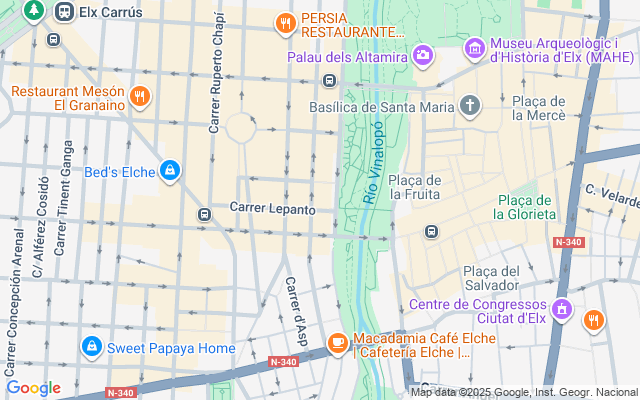
Task: Open Museu Arqueològic i d'Història d'Elx pin
Action: pos(475,47)
